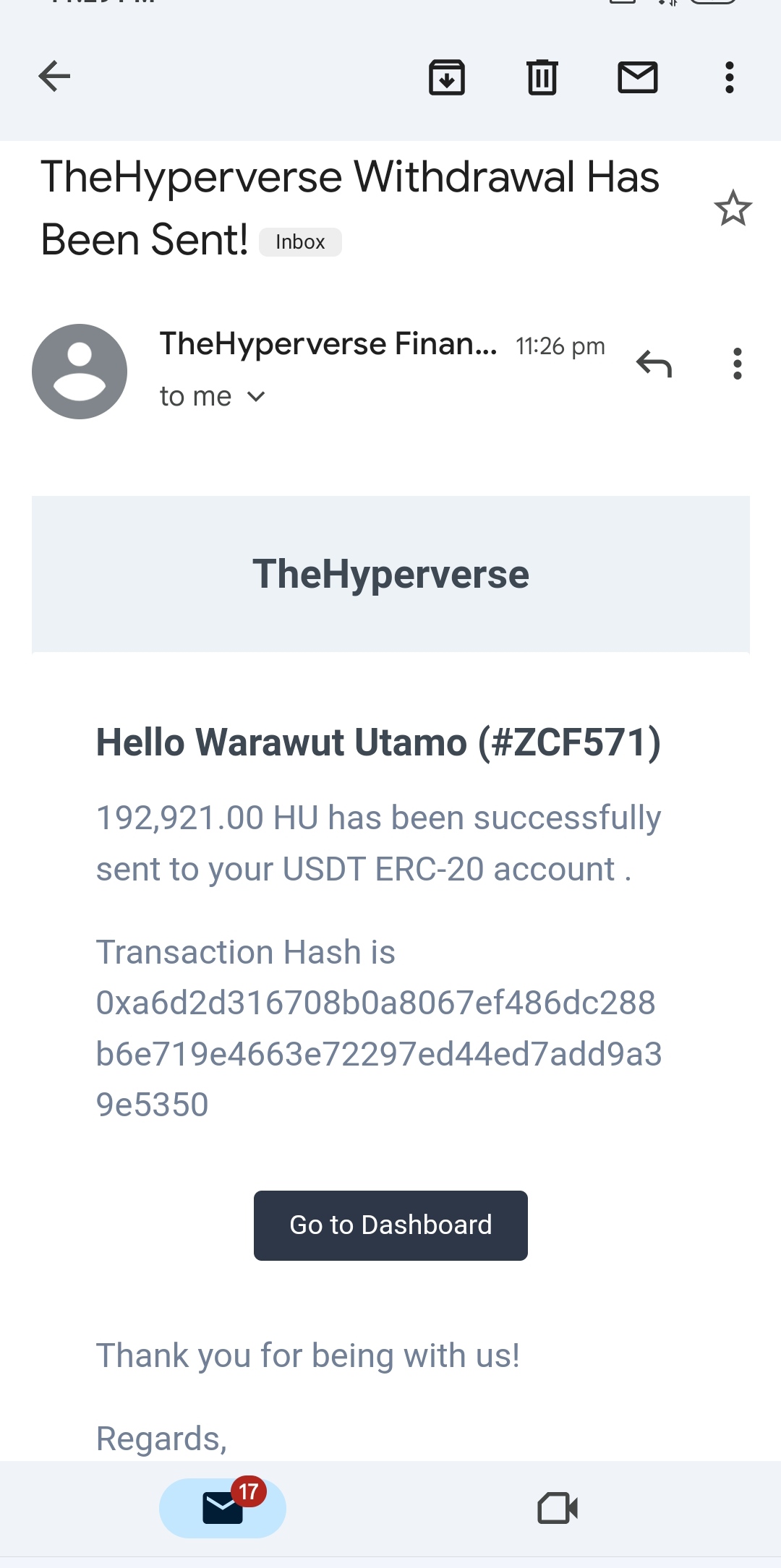Switch to the Mail tab

click(x=223, y=1508)
